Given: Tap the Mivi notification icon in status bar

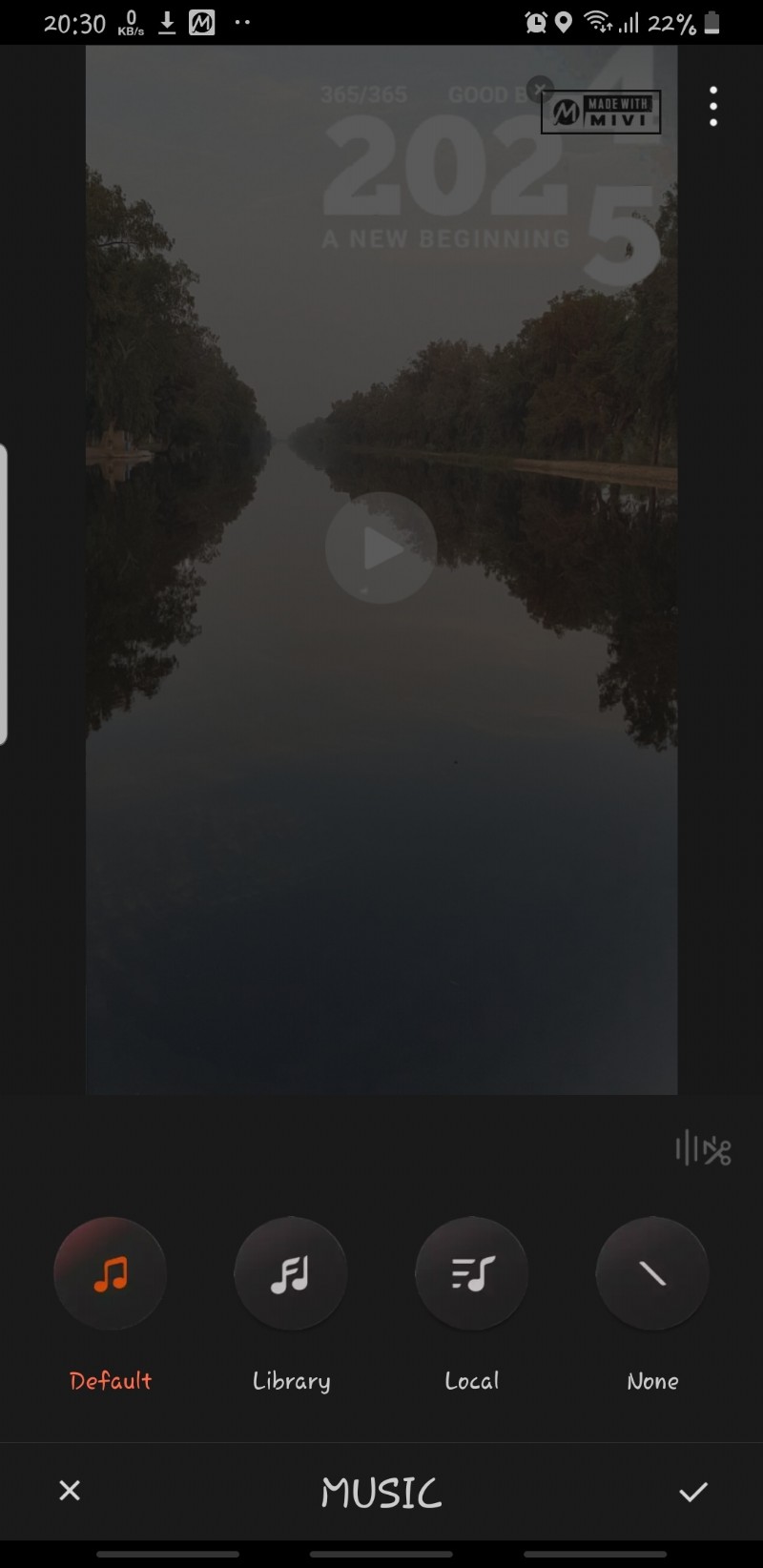Looking at the screenshot, I should (x=203, y=21).
